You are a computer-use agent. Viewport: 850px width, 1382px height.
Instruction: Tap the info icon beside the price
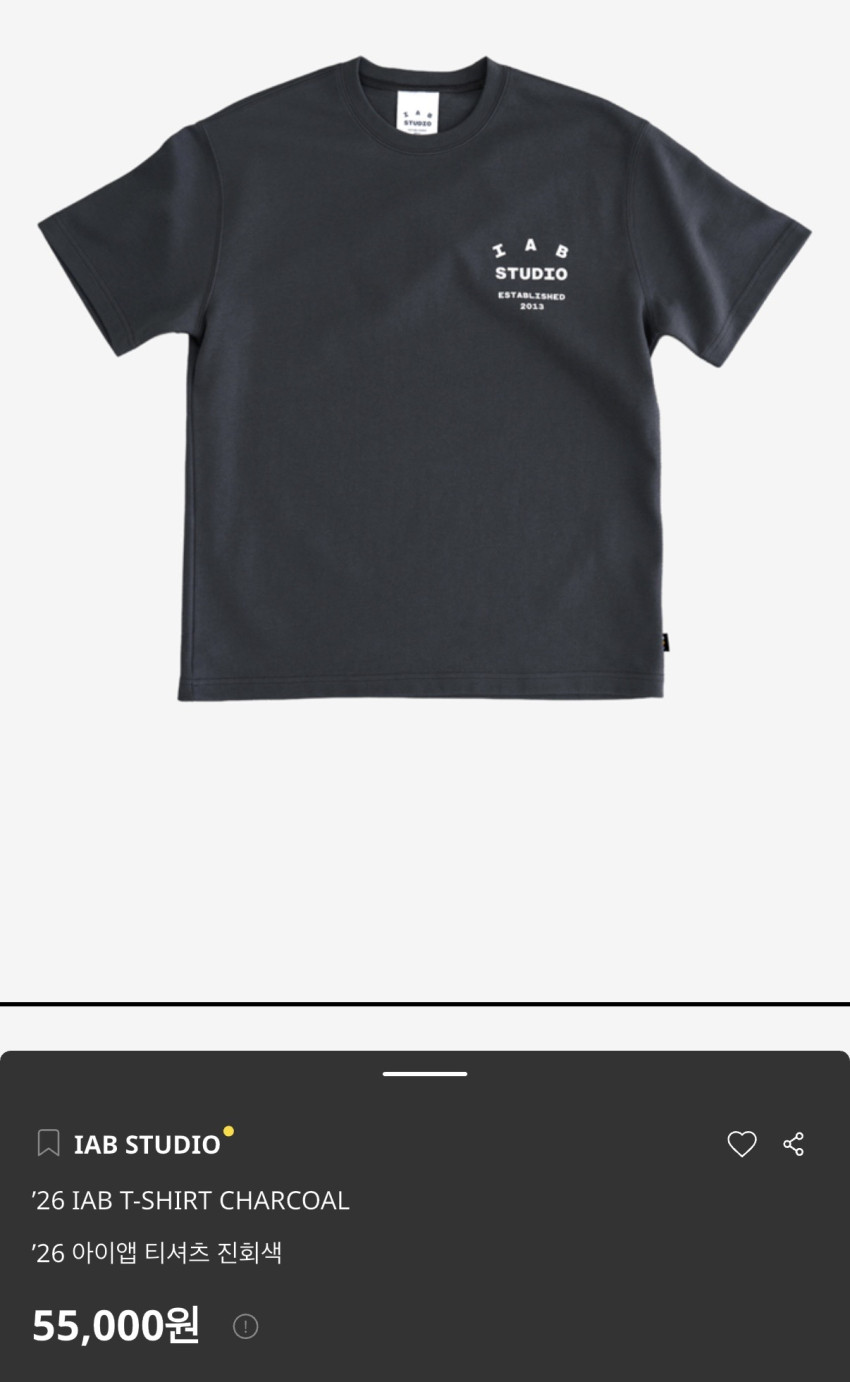click(x=245, y=1326)
